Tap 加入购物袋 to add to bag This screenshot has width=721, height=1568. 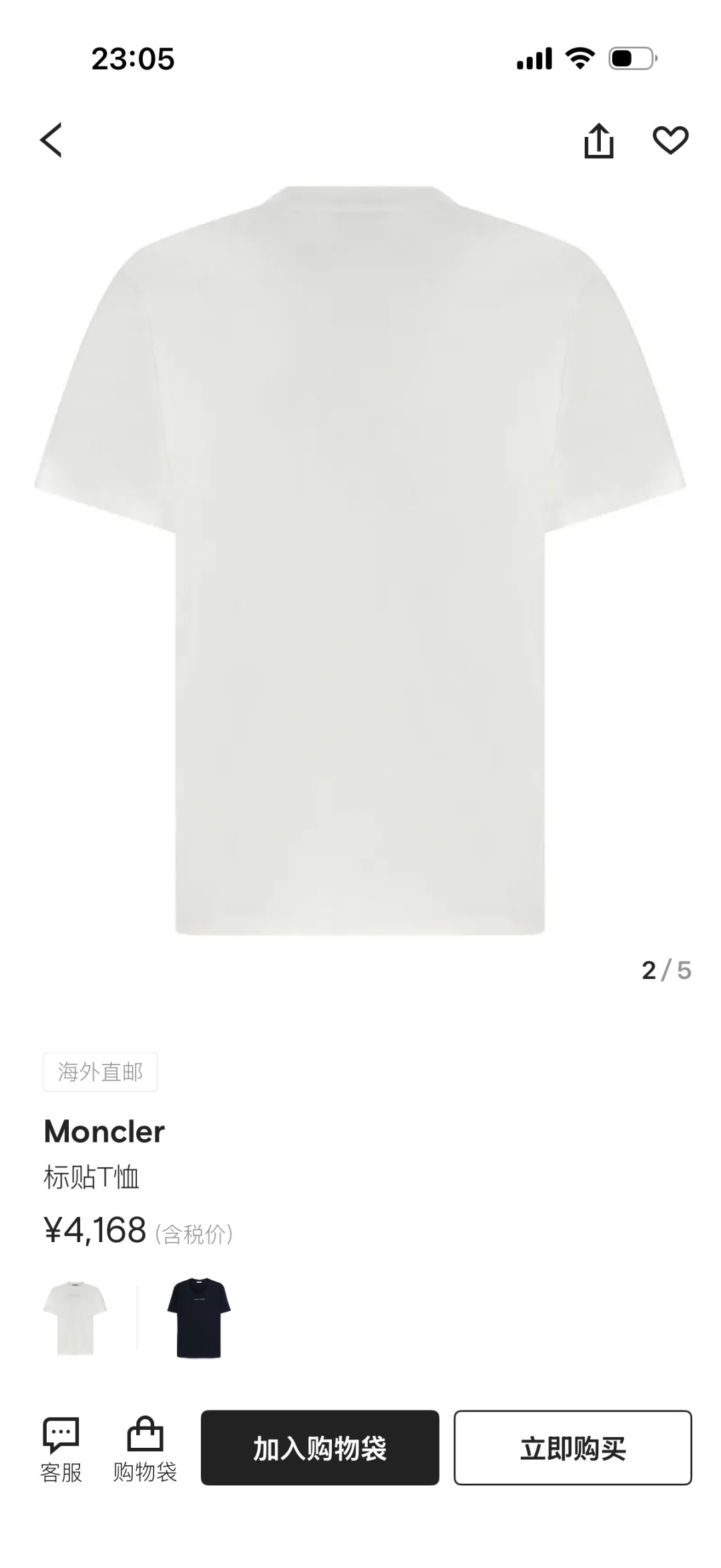coord(320,1448)
